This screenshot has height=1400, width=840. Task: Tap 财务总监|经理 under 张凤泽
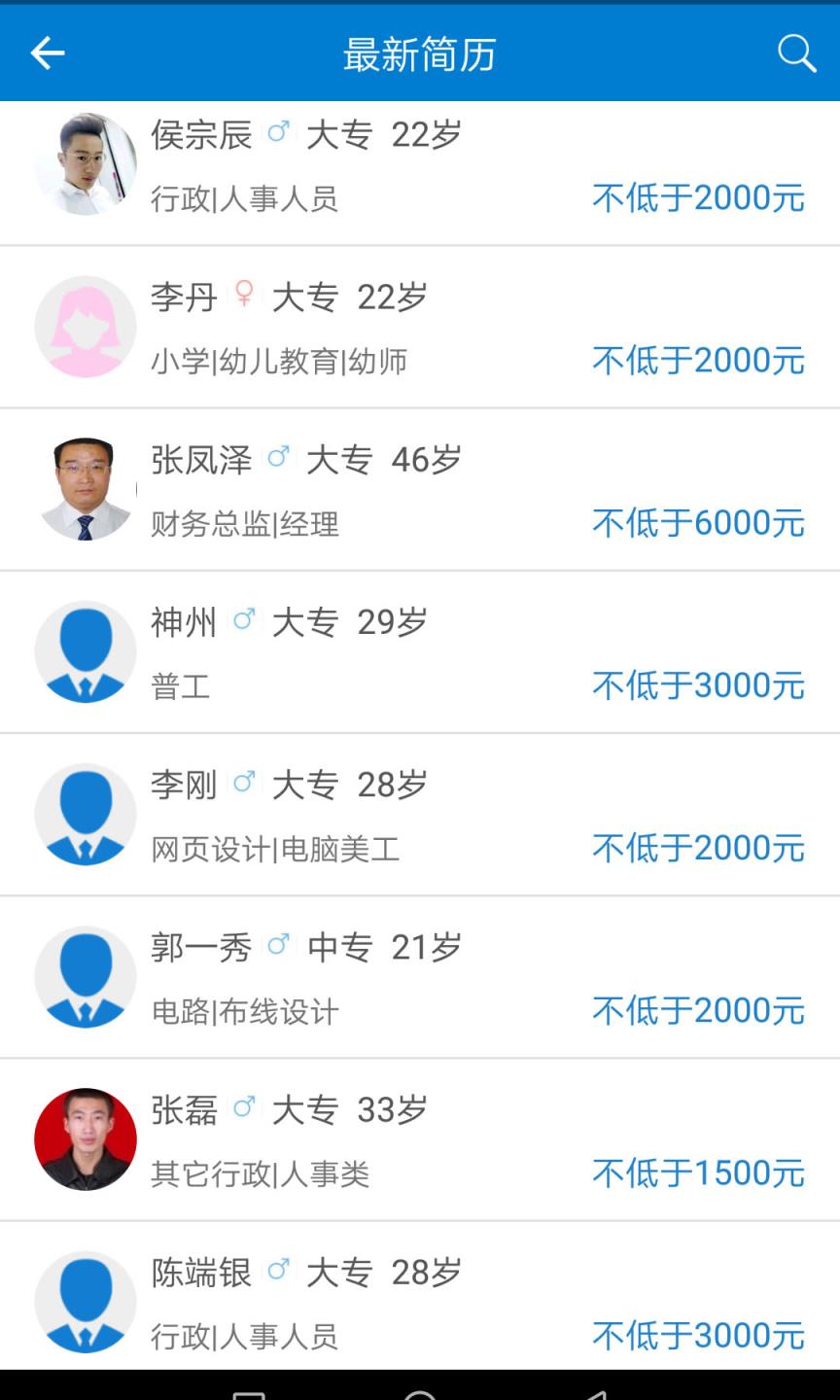click(x=244, y=525)
